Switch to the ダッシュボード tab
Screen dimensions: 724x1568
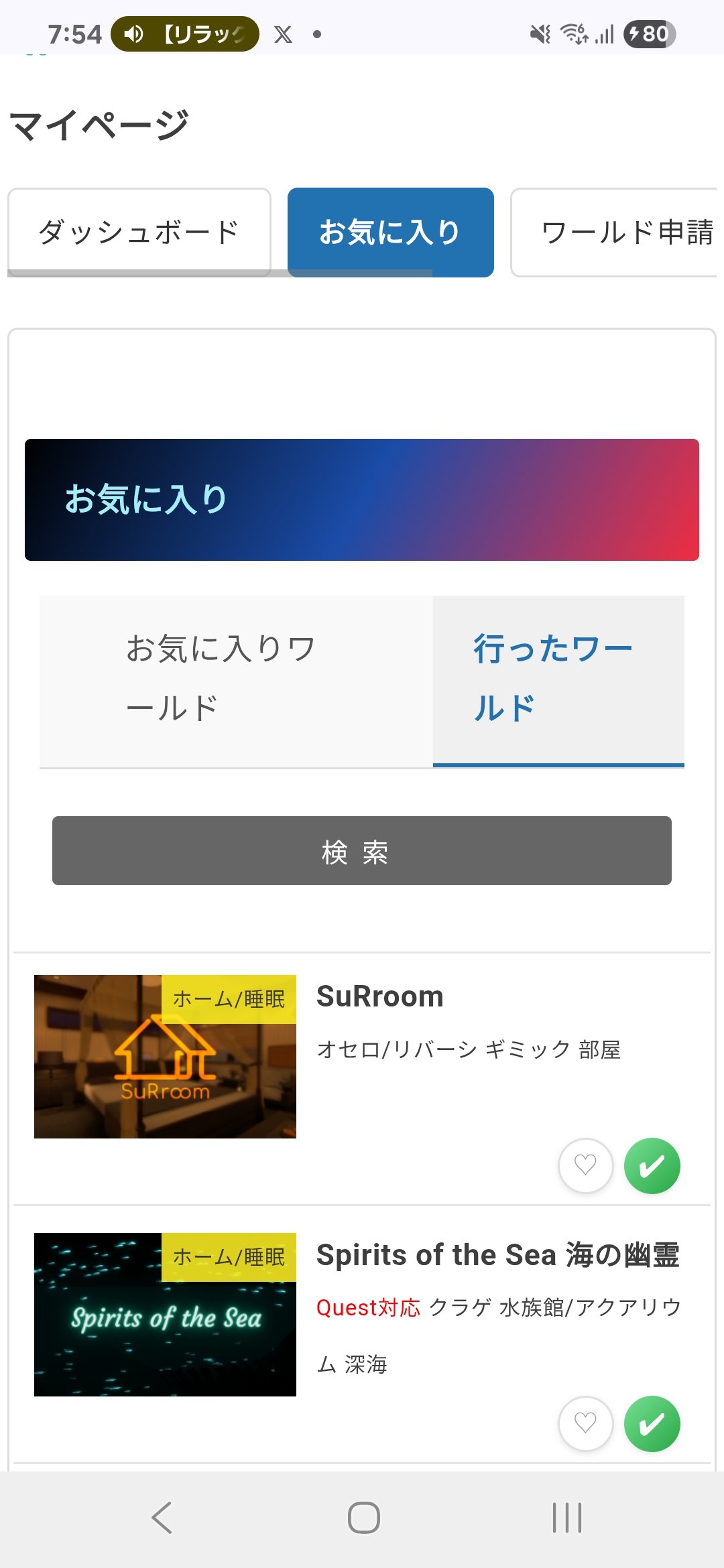[x=139, y=232]
